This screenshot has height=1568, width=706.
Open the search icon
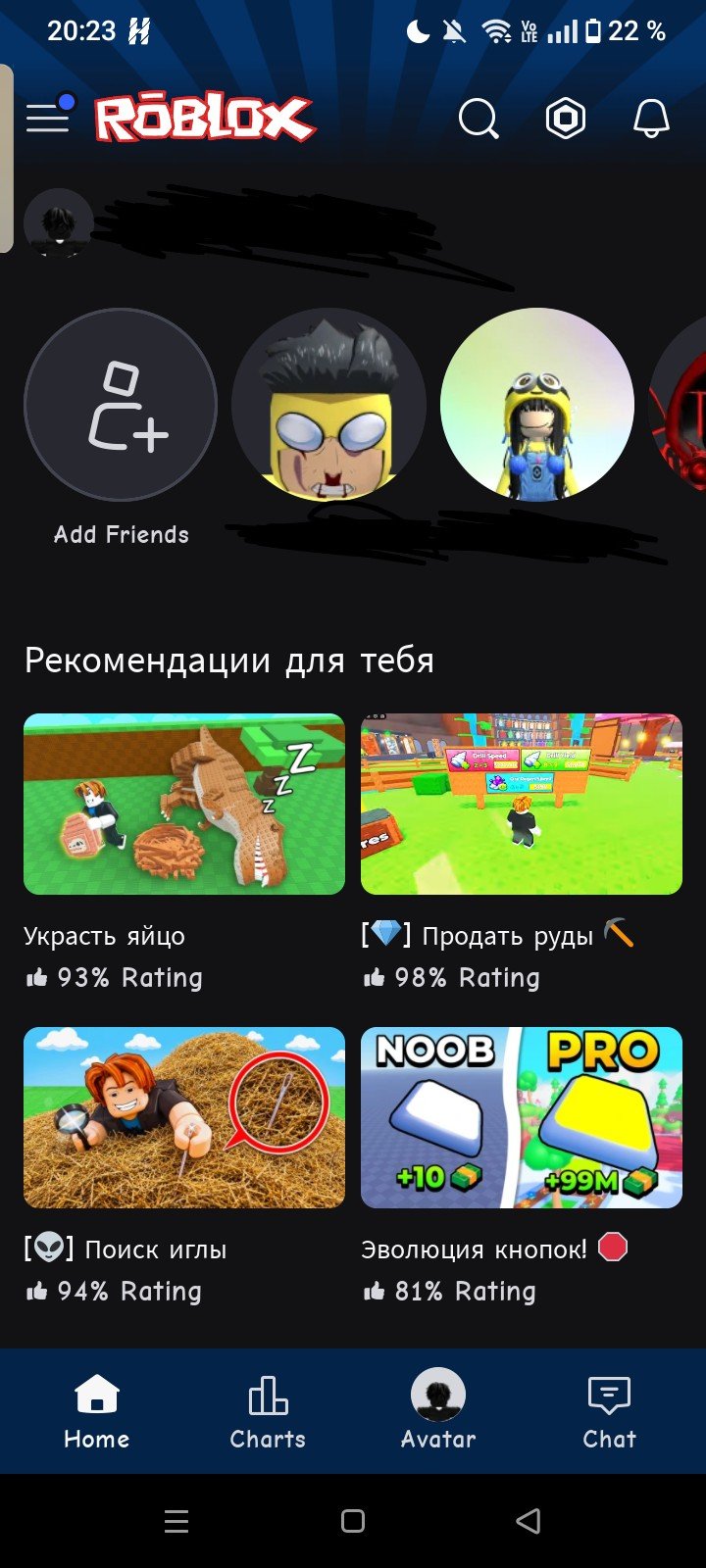point(479,120)
